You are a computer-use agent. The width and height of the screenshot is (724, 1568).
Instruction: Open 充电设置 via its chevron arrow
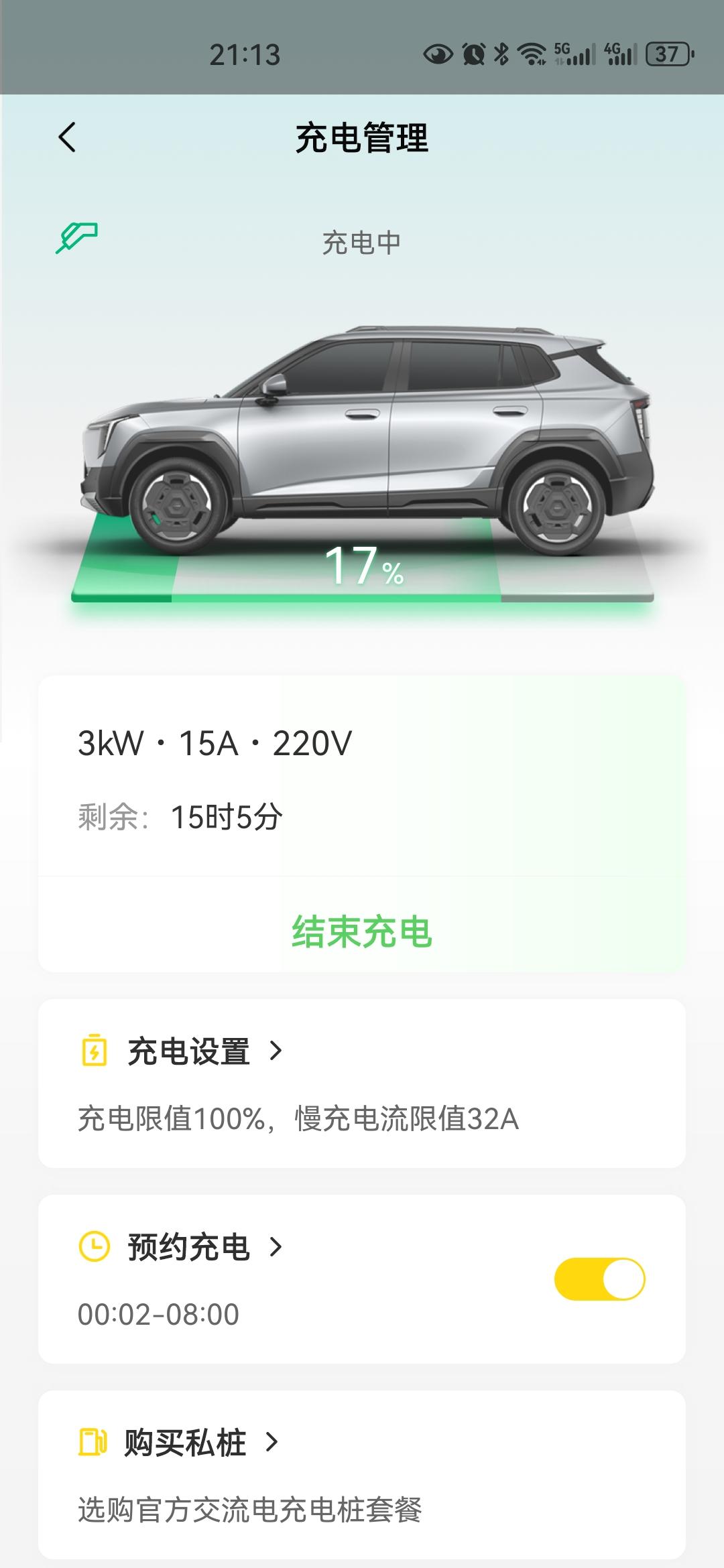point(275,1051)
